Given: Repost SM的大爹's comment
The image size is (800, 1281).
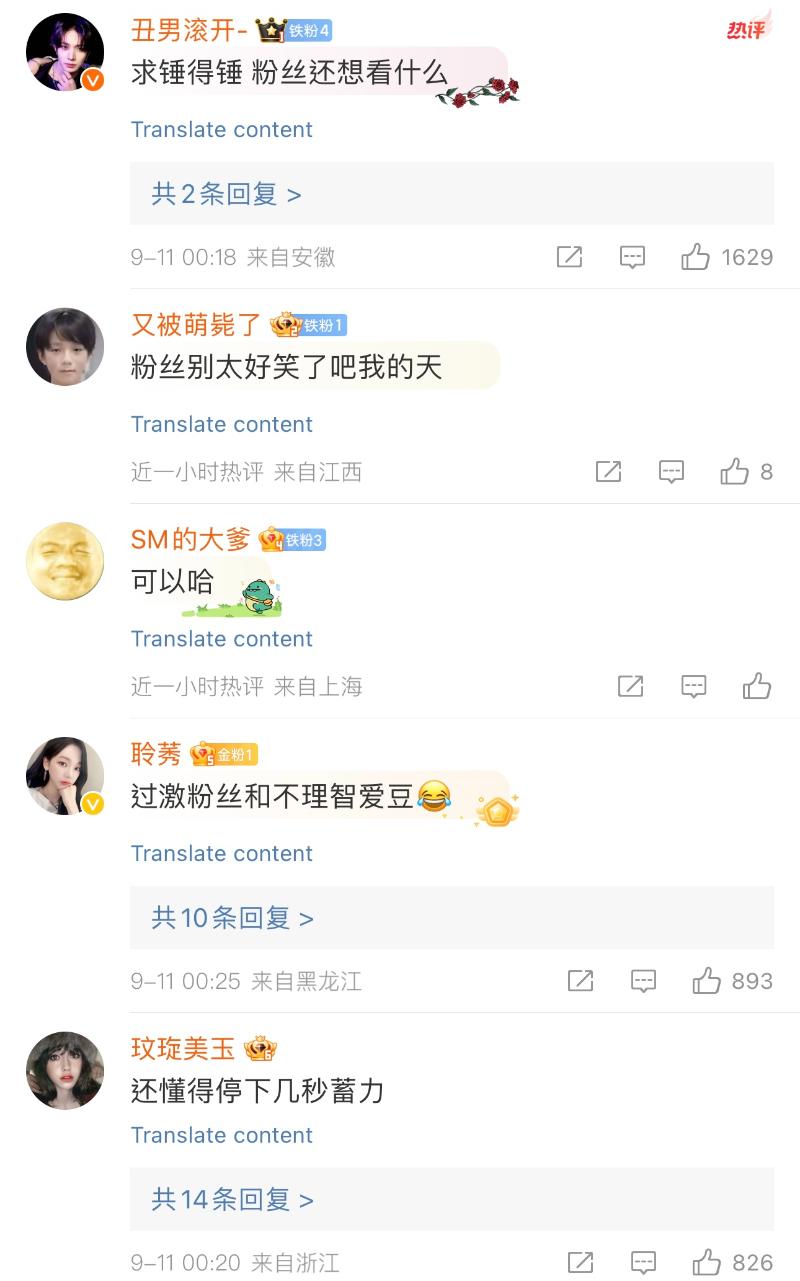Looking at the screenshot, I should click(630, 687).
